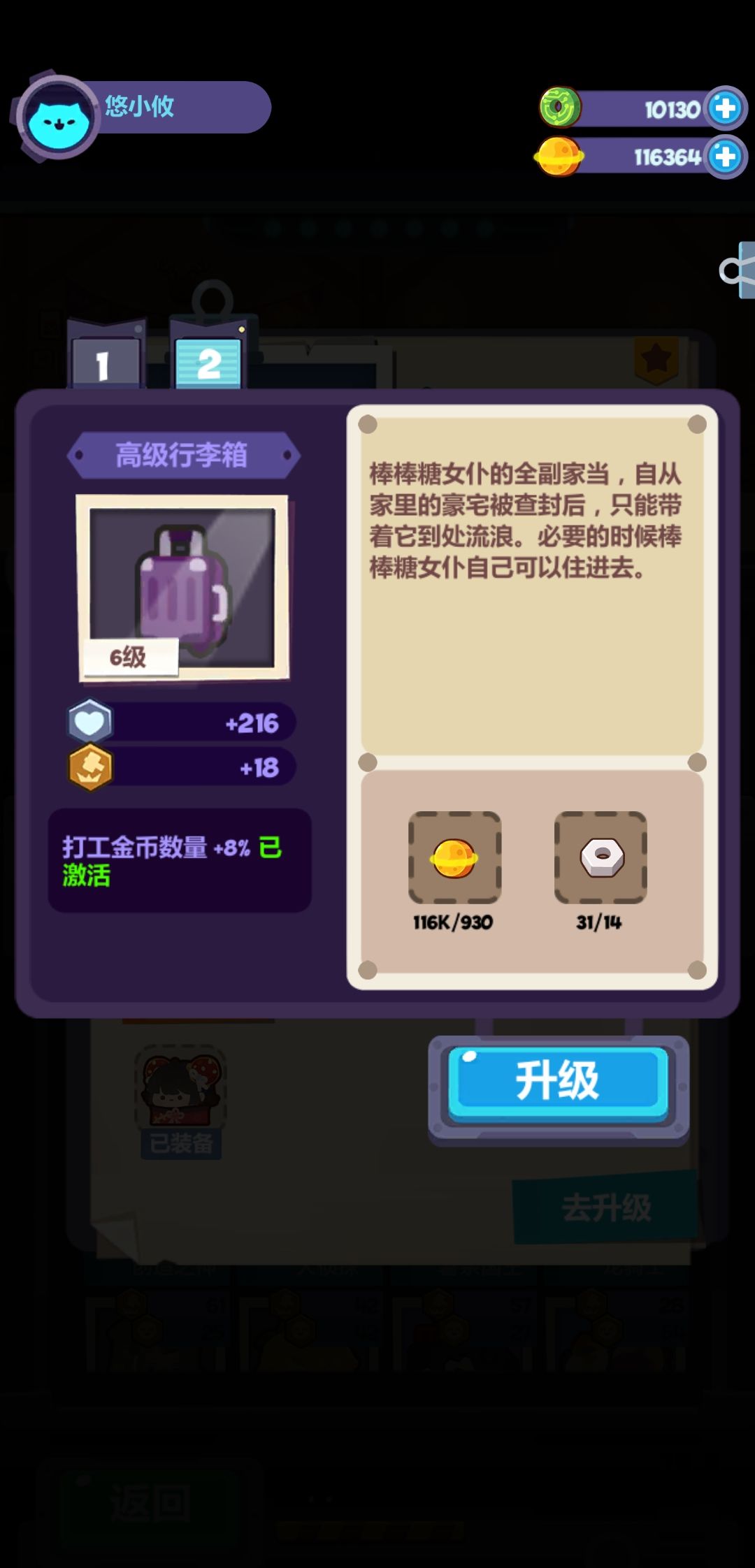Screen dimensions: 755x1568
Task: Click the 6级 level badge on the suitcase
Action: (x=129, y=658)
